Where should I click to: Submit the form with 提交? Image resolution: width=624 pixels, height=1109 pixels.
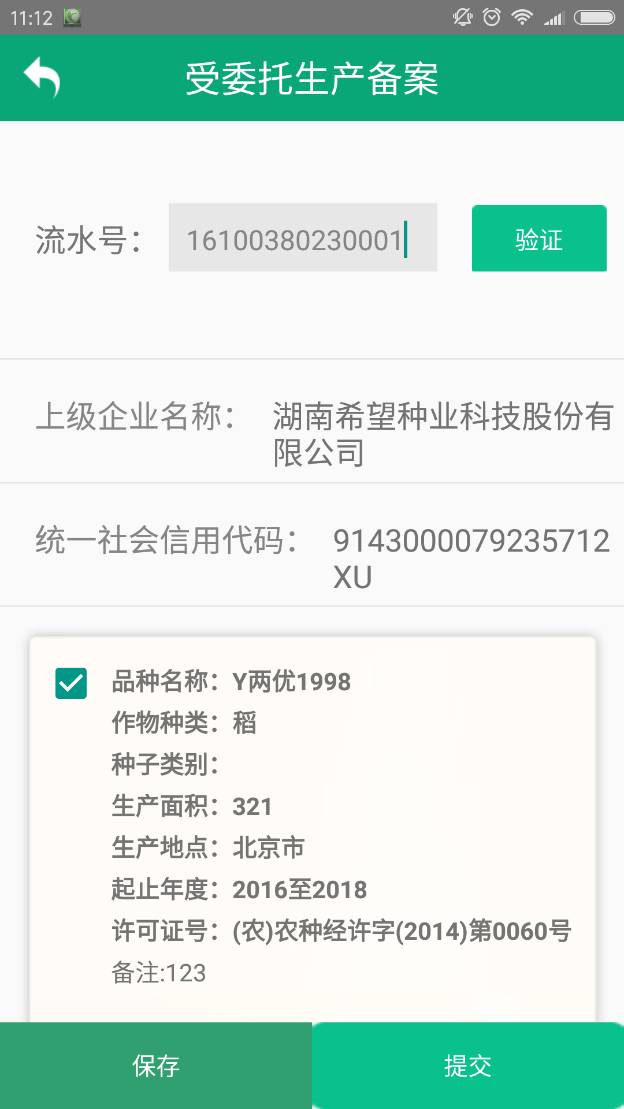pyautogui.click(x=468, y=1065)
